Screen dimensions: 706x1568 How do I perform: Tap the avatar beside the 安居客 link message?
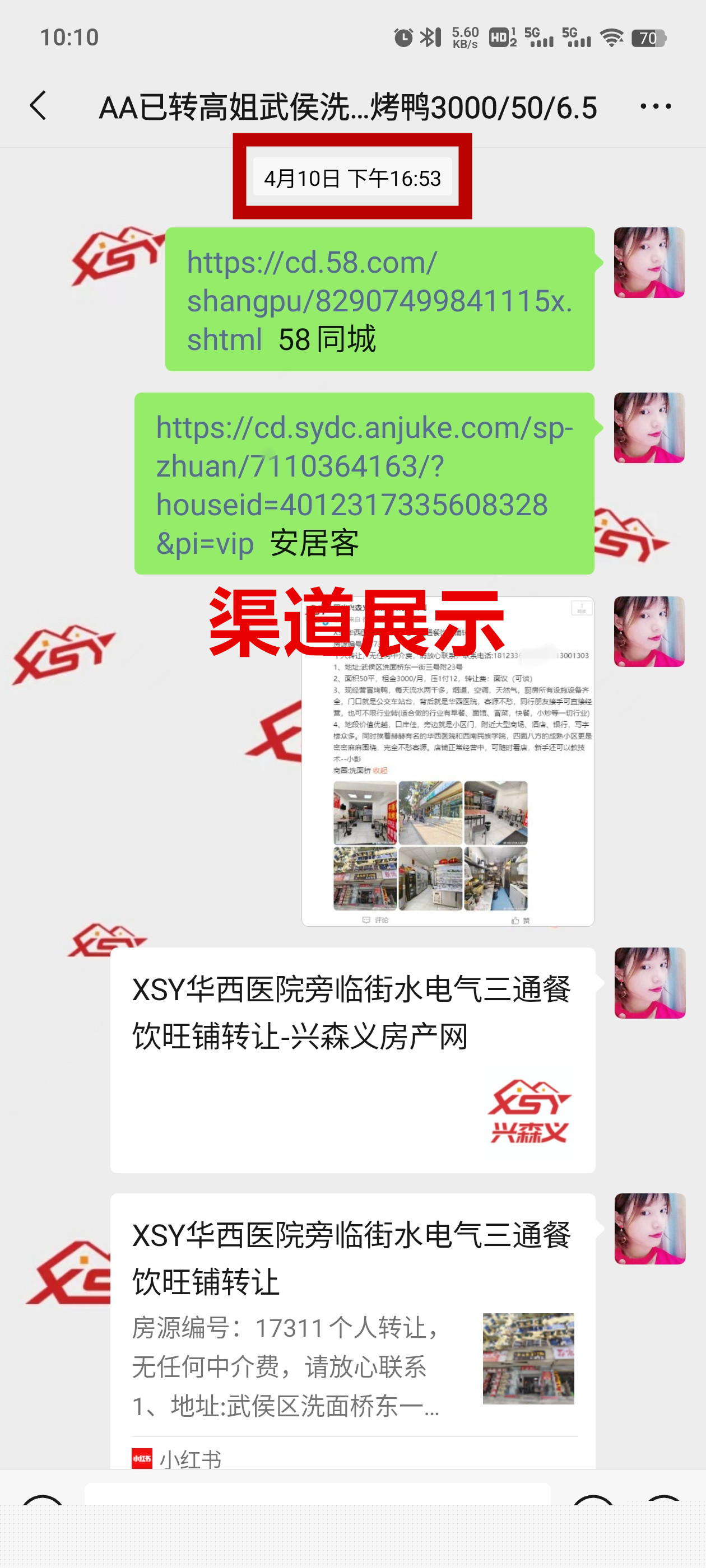[649, 427]
